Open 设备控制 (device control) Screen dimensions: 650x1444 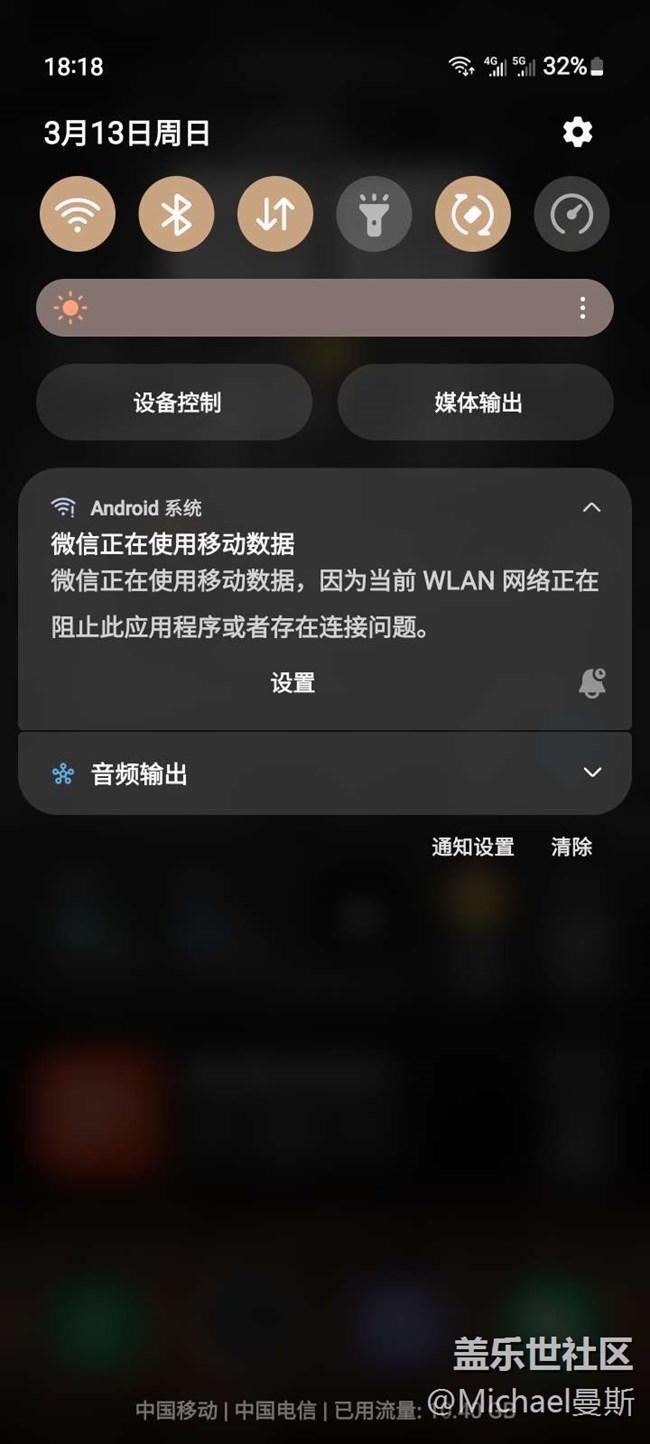tap(175, 402)
